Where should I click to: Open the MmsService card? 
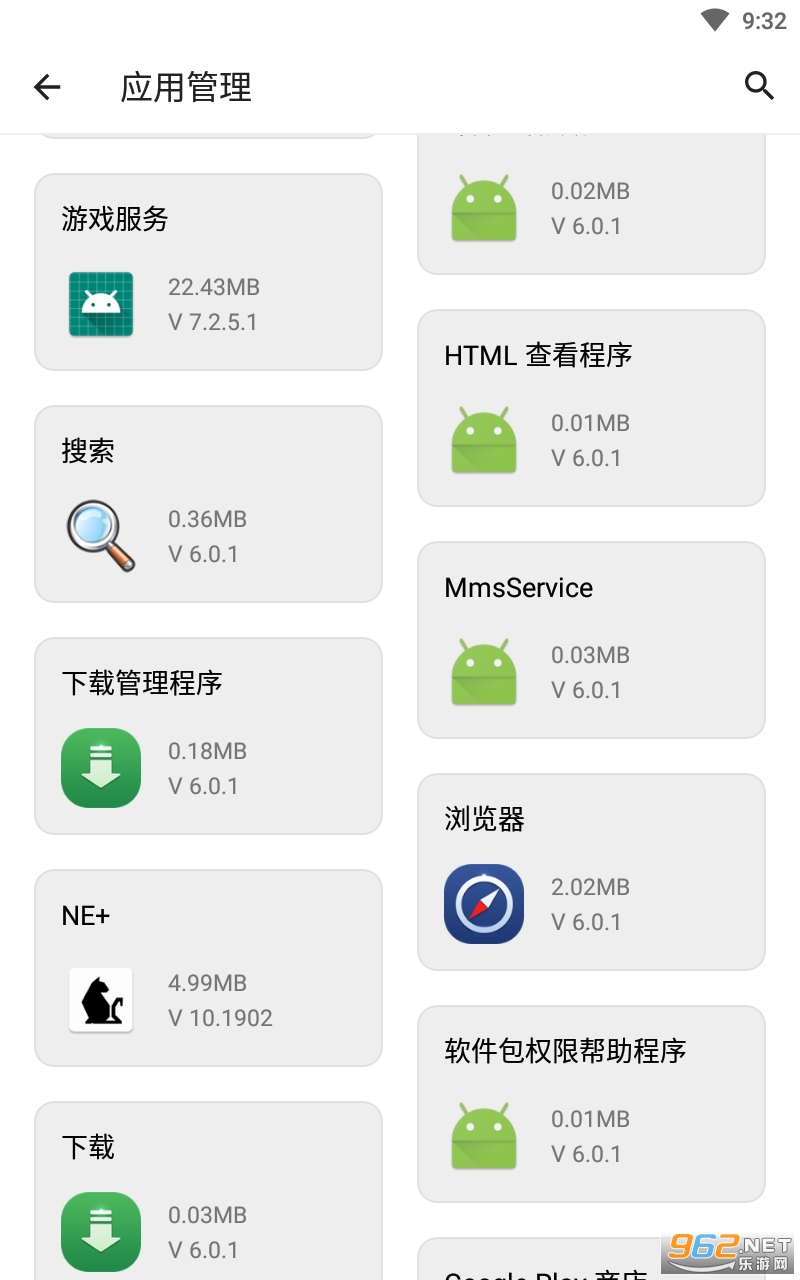click(591, 640)
